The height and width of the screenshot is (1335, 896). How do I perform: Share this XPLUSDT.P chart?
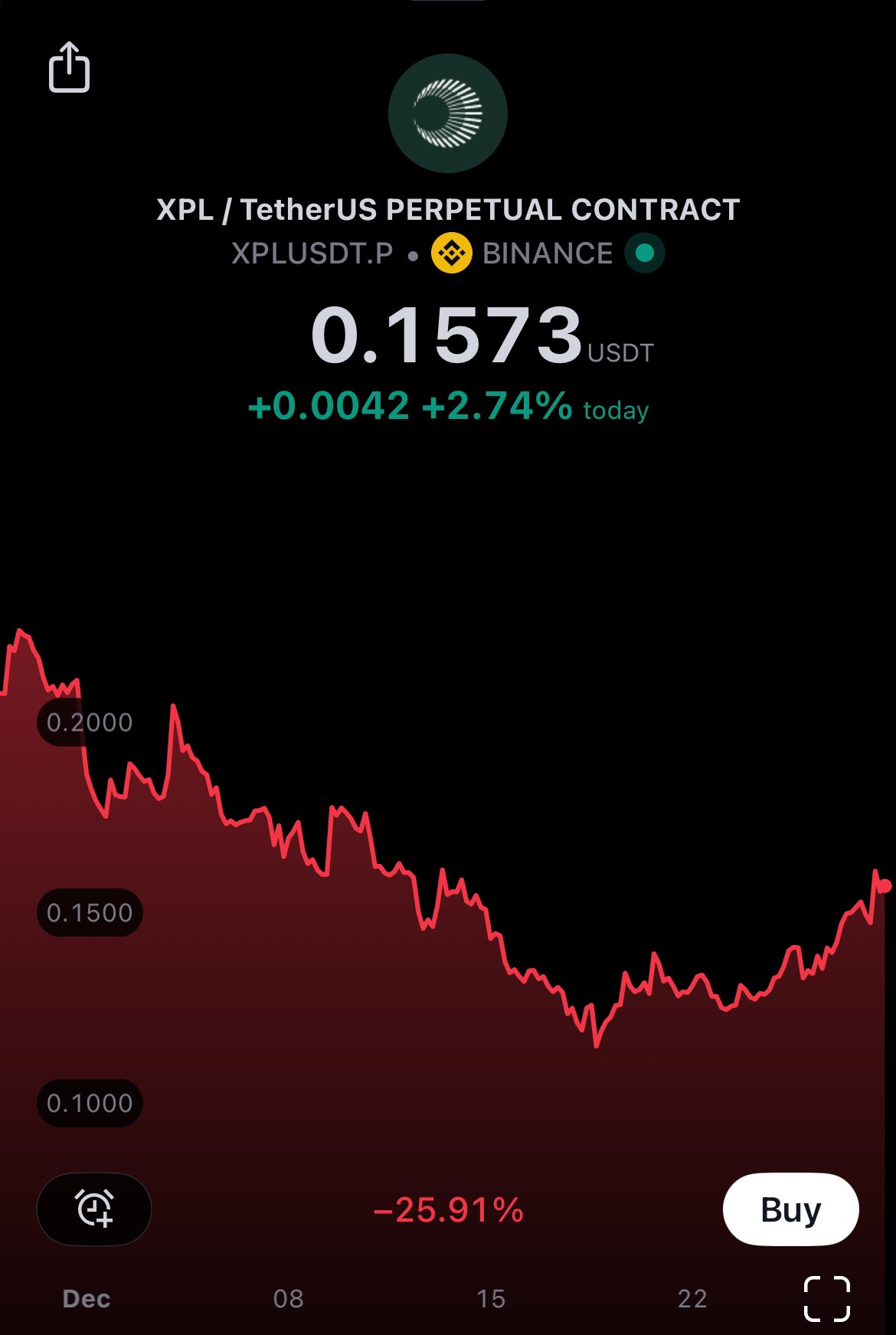click(69, 67)
